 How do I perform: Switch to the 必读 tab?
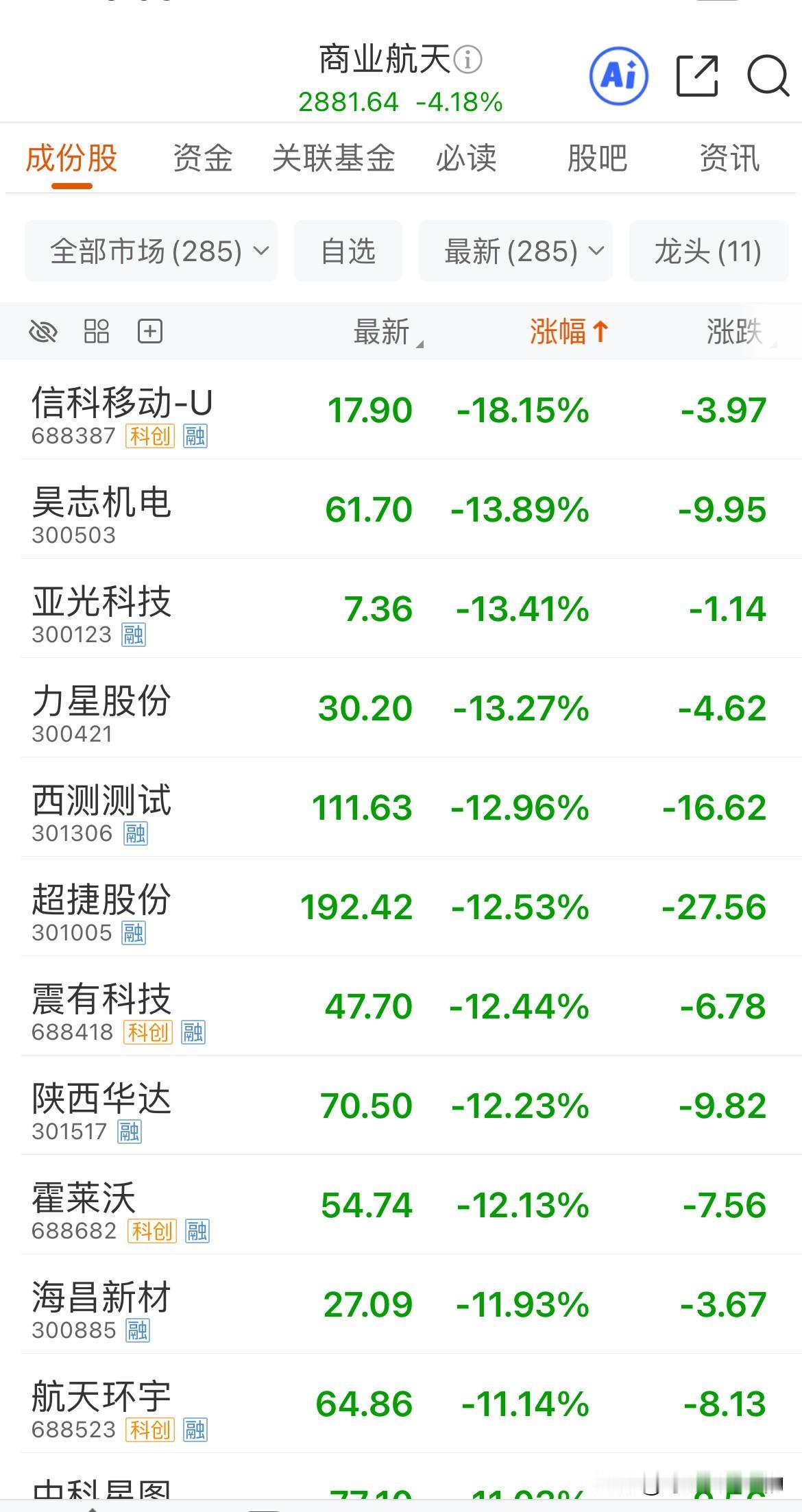point(465,158)
